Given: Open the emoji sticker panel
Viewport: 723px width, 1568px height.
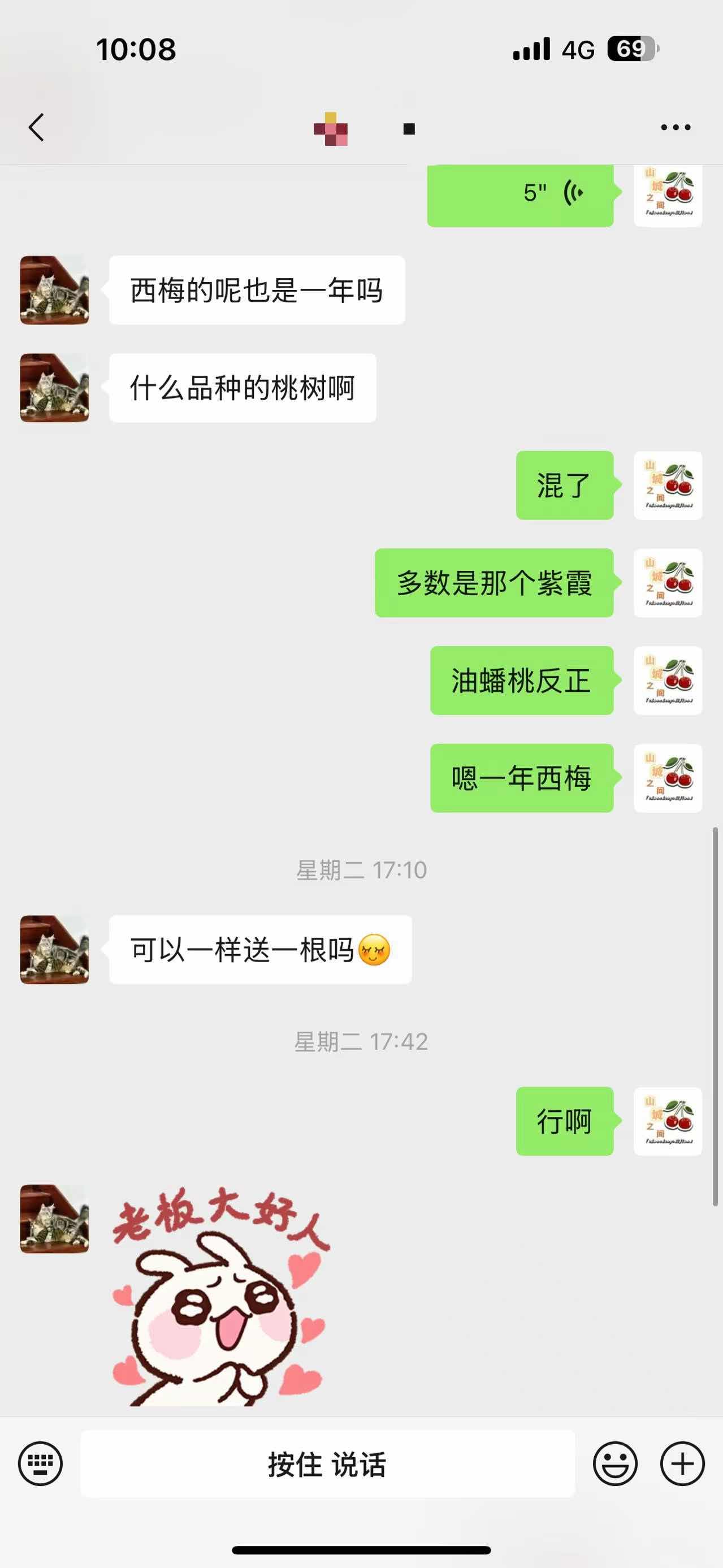Looking at the screenshot, I should [x=615, y=1463].
